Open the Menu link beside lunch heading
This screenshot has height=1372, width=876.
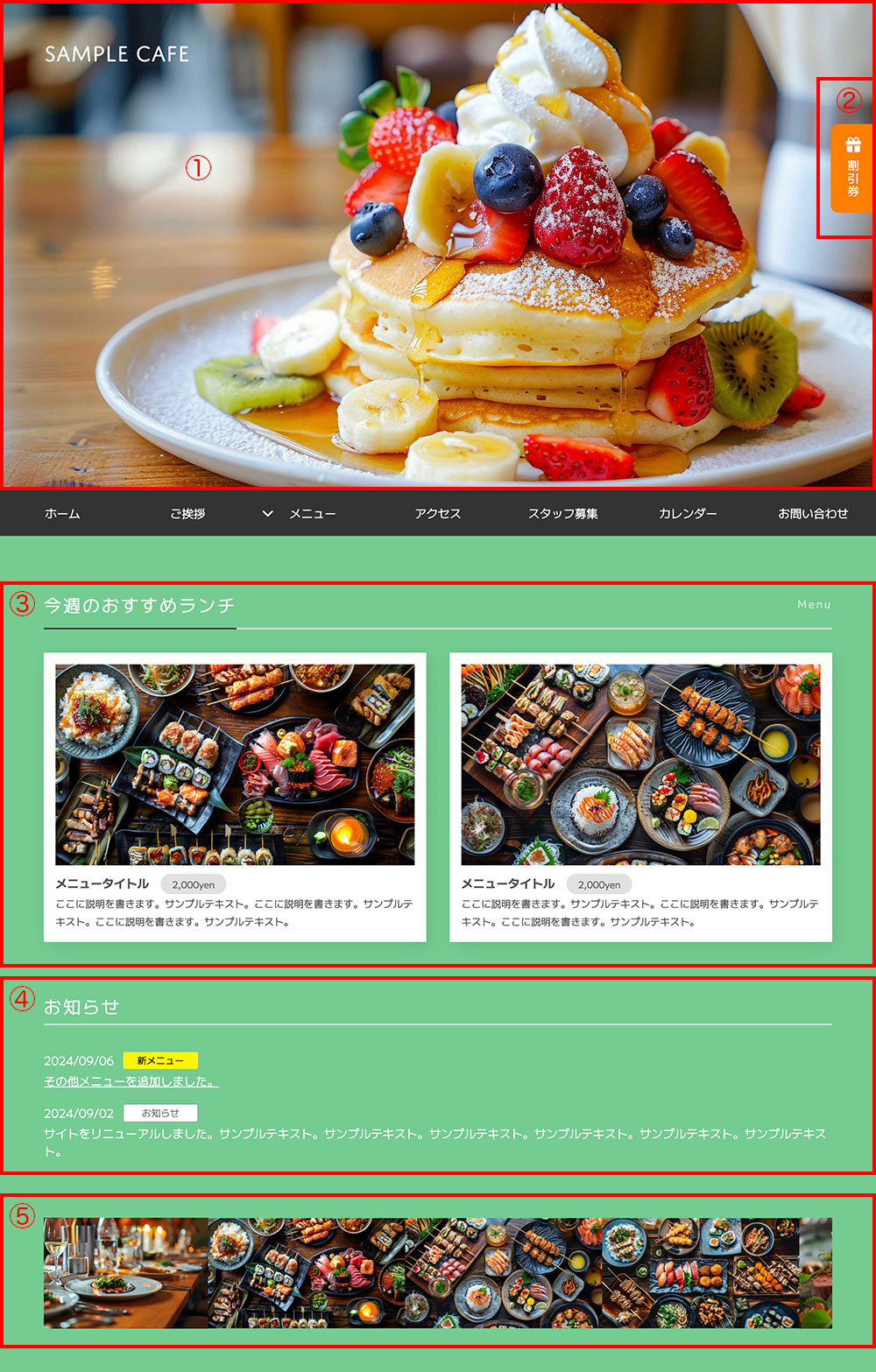[814, 604]
